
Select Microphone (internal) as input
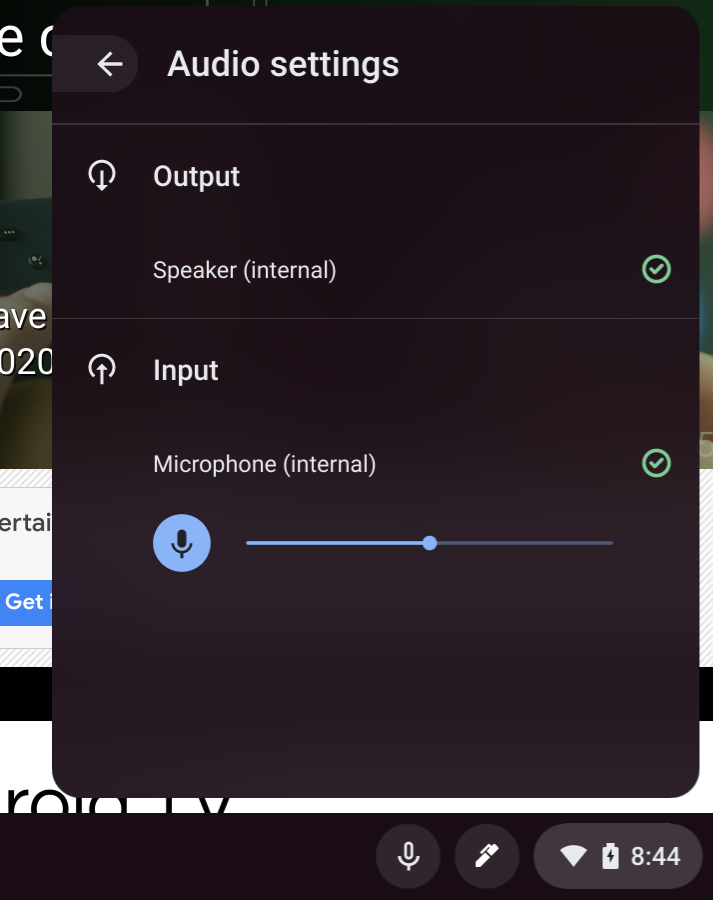[x=265, y=464]
